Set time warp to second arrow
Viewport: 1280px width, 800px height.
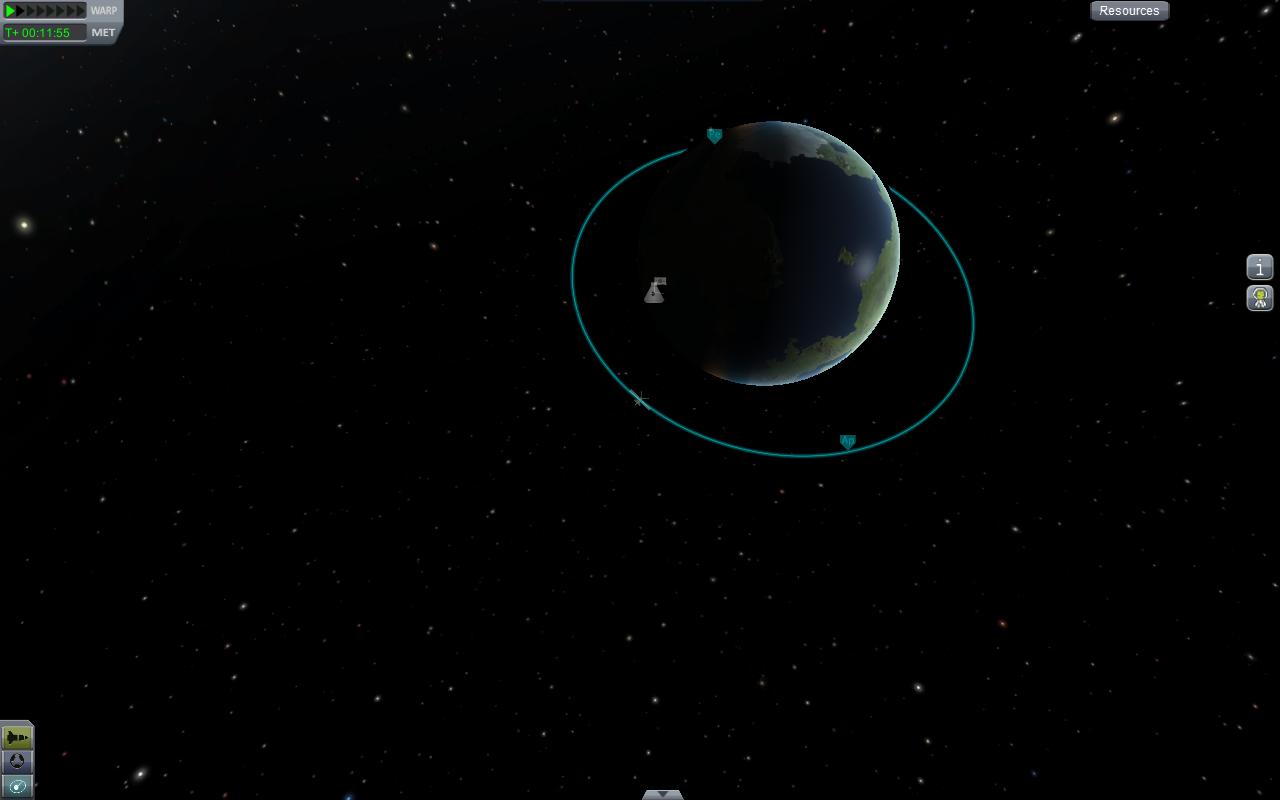[x=20, y=11]
